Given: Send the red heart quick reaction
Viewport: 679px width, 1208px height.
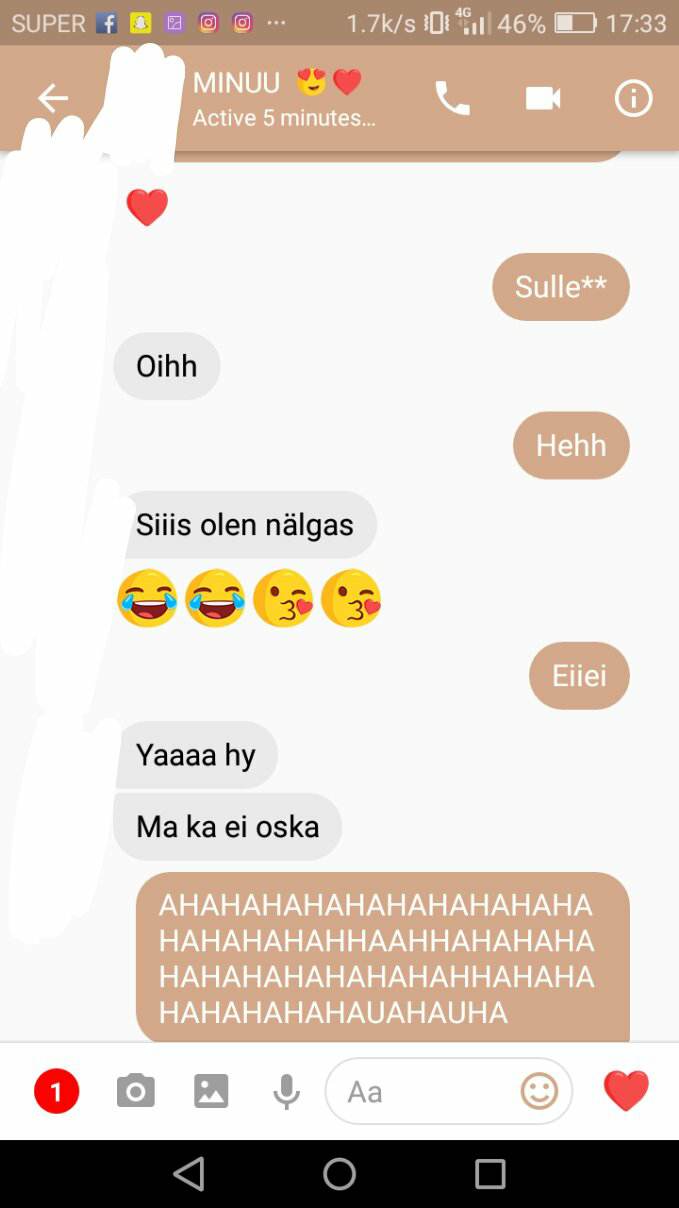Looking at the screenshot, I should 627,1091.
